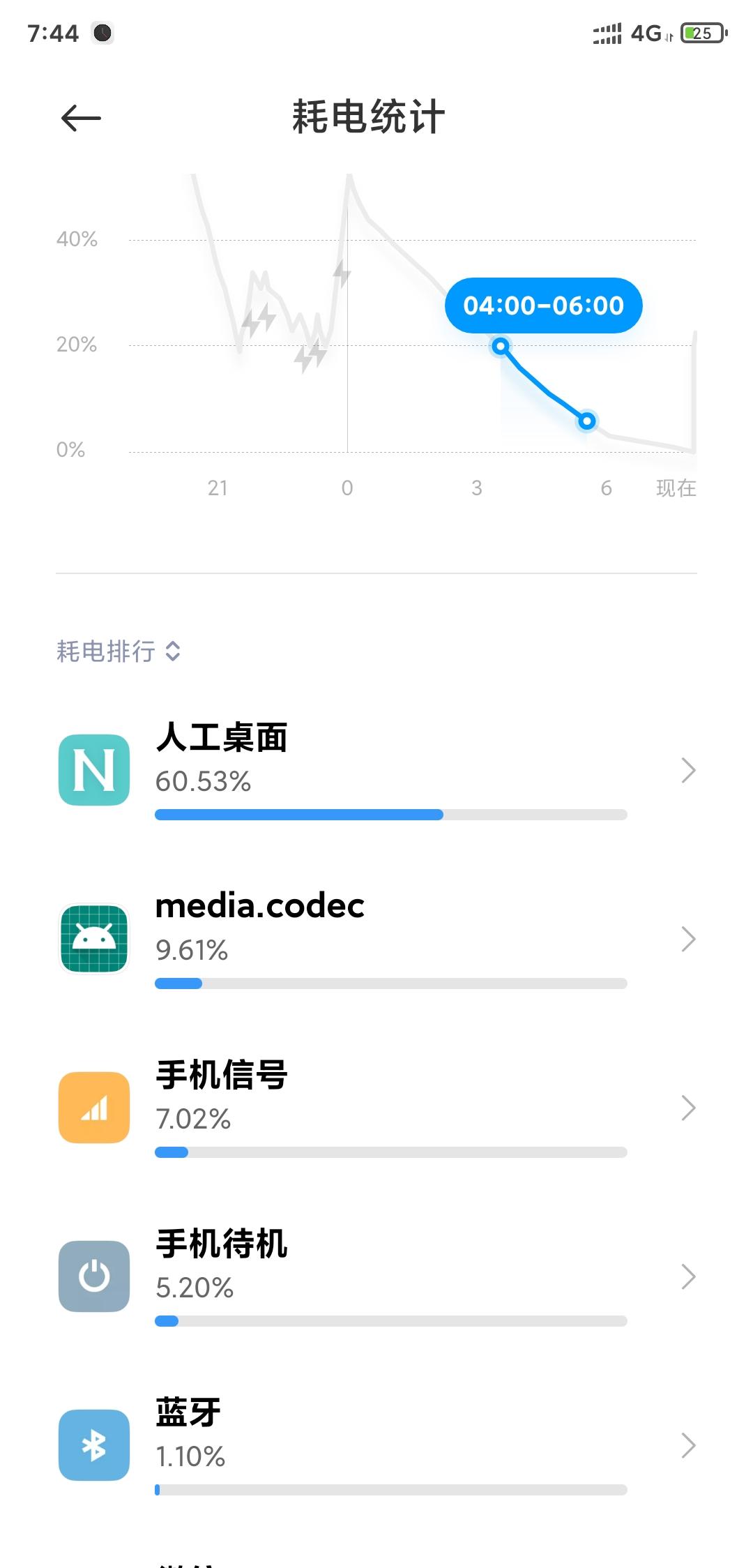Select the 耗电统计 title

369,117
